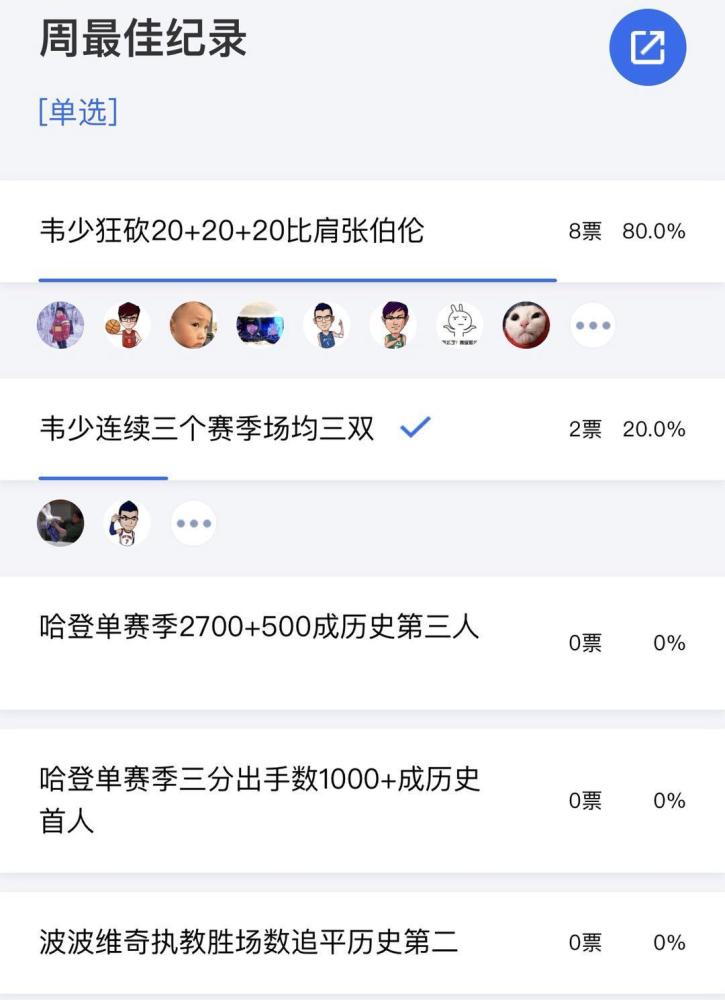
Task: Show more voters for the 2票 option
Action: pos(193,523)
